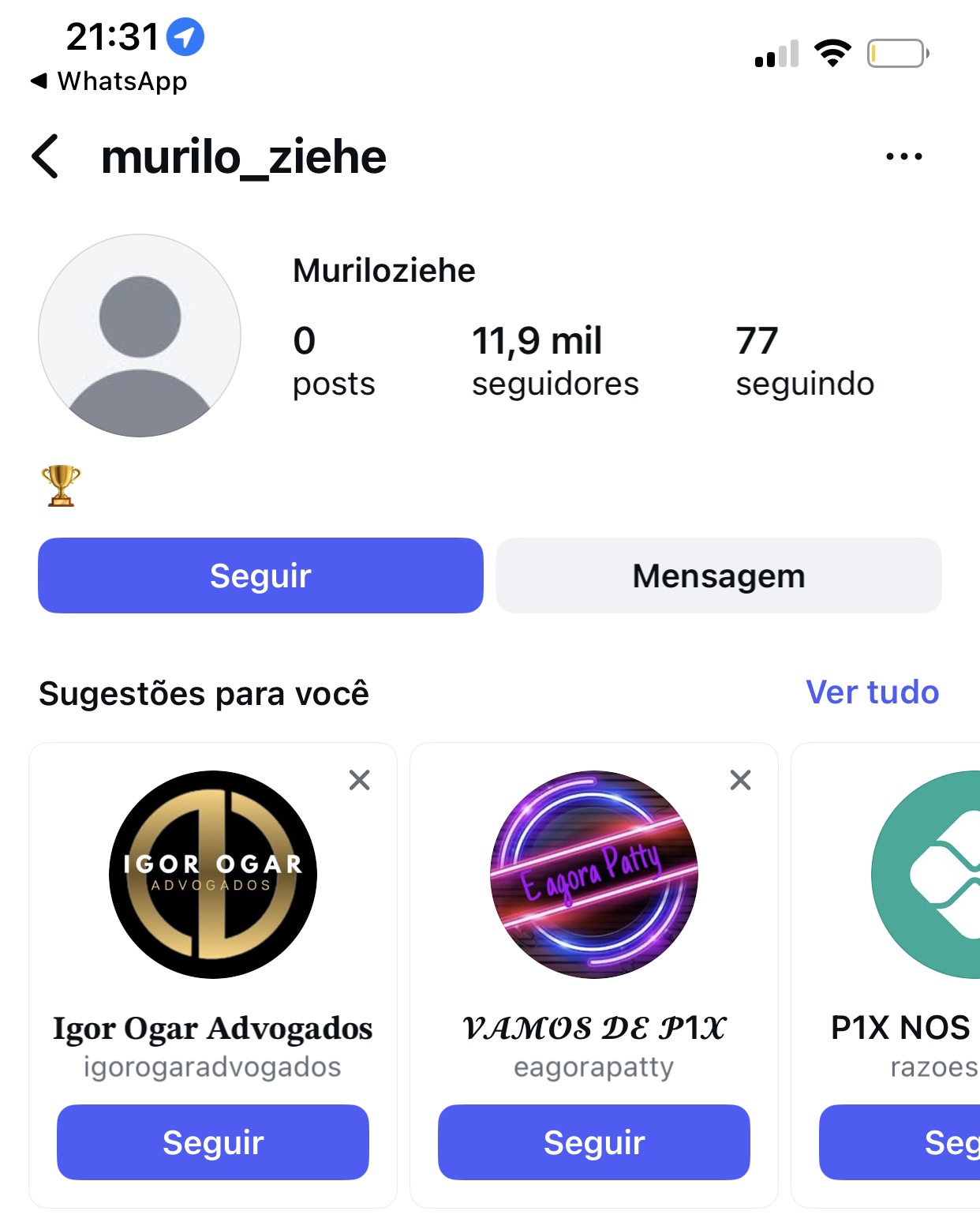
Task: Tap the Mensagem button
Action: pos(718,576)
